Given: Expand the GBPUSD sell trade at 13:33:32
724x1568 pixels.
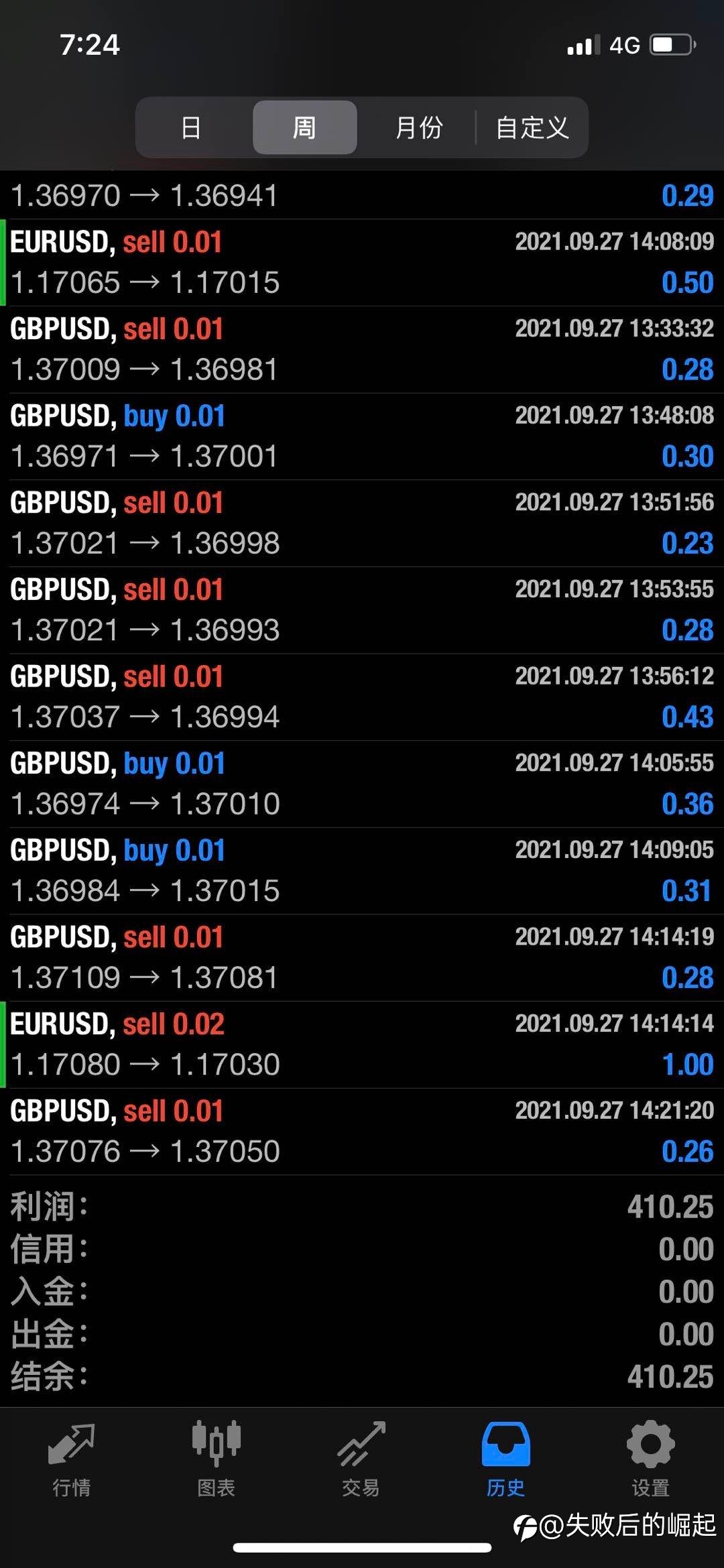Looking at the screenshot, I should [362, 350].
